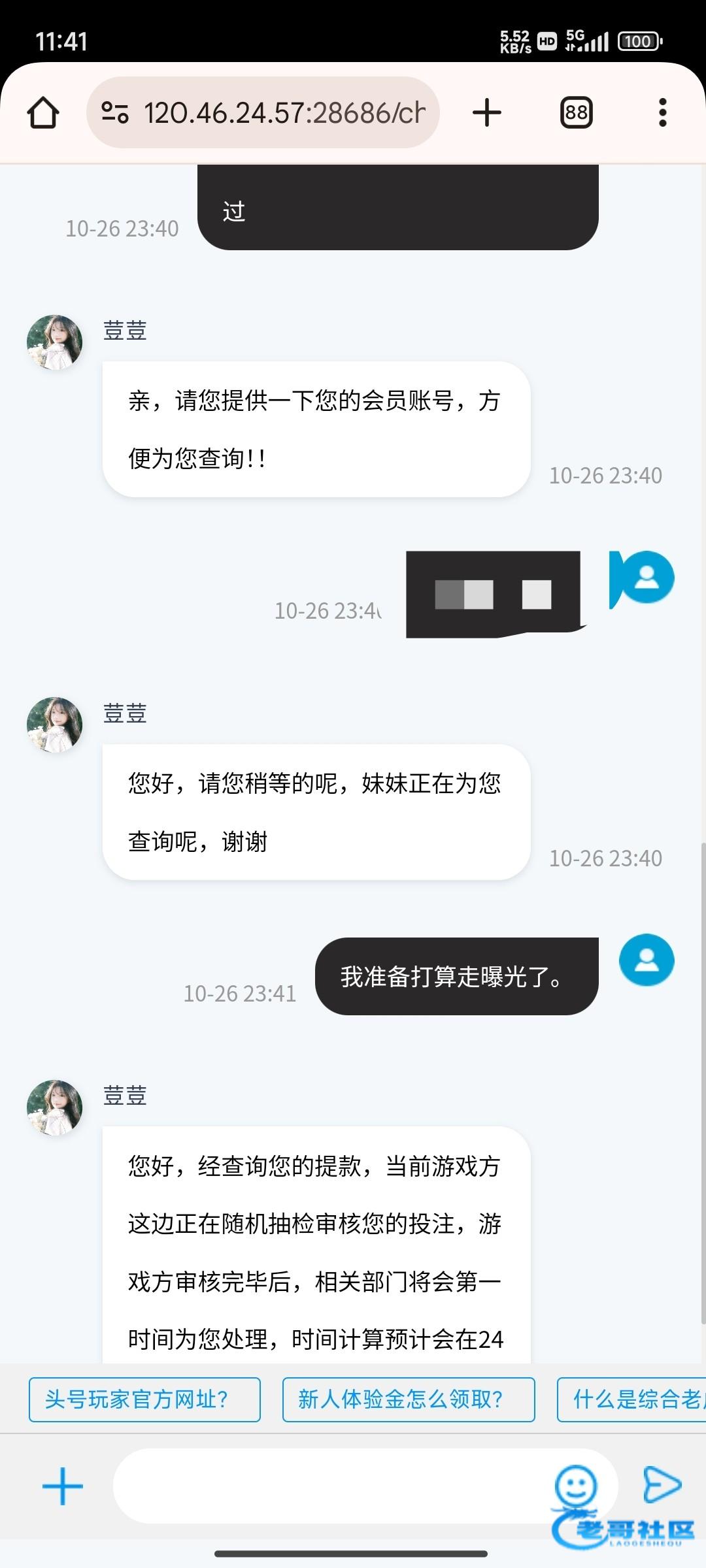Select quick question 什么是综合
The width and height of the screenshot is (706, 1568).
631,1399
